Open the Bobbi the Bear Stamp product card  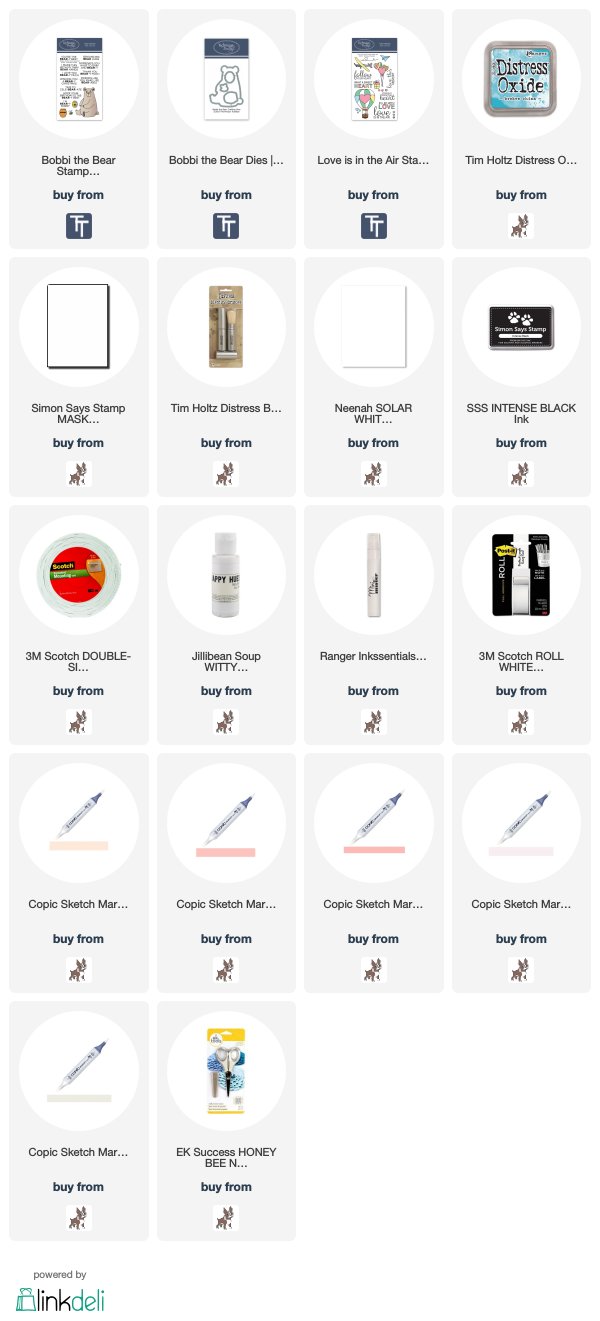tap(79, 129)
